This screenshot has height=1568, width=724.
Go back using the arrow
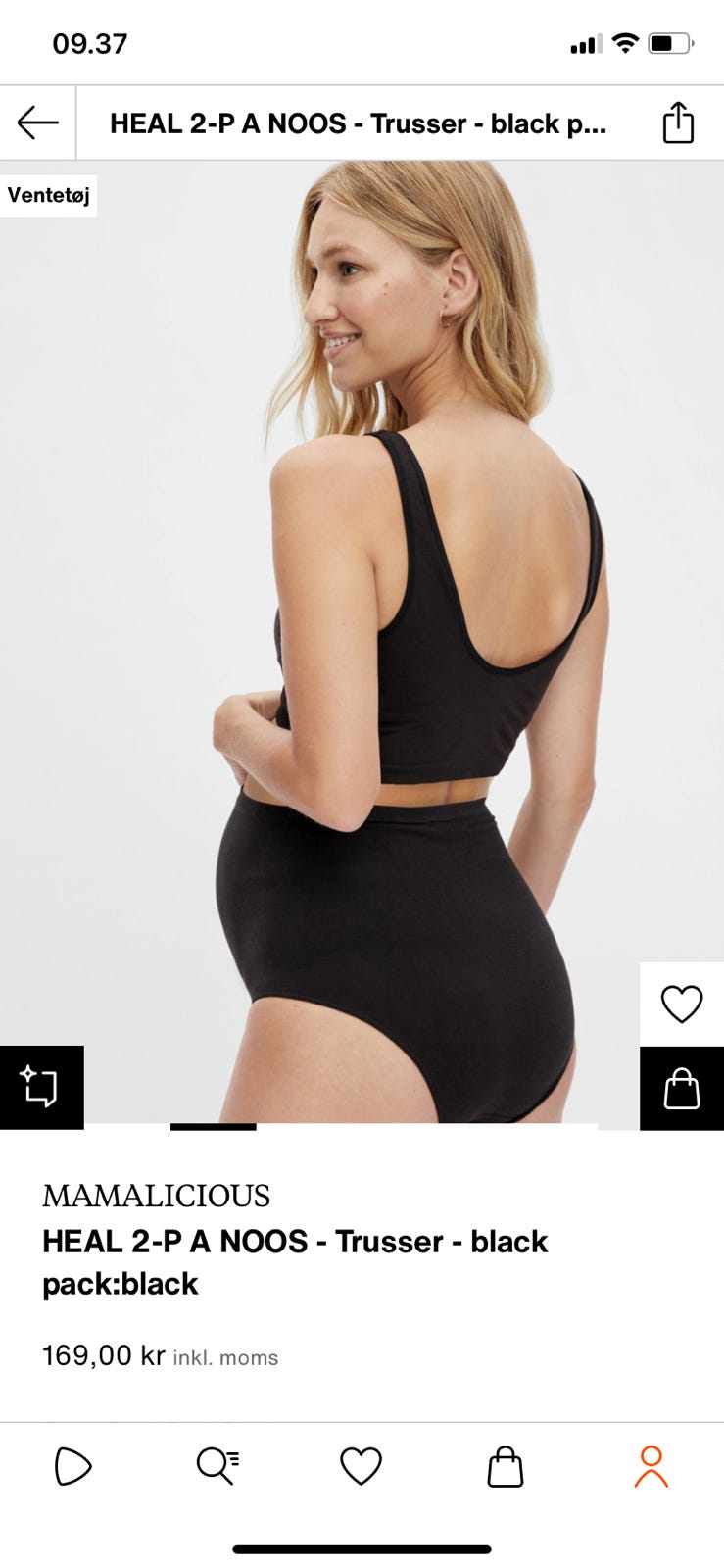coord(38,122)
